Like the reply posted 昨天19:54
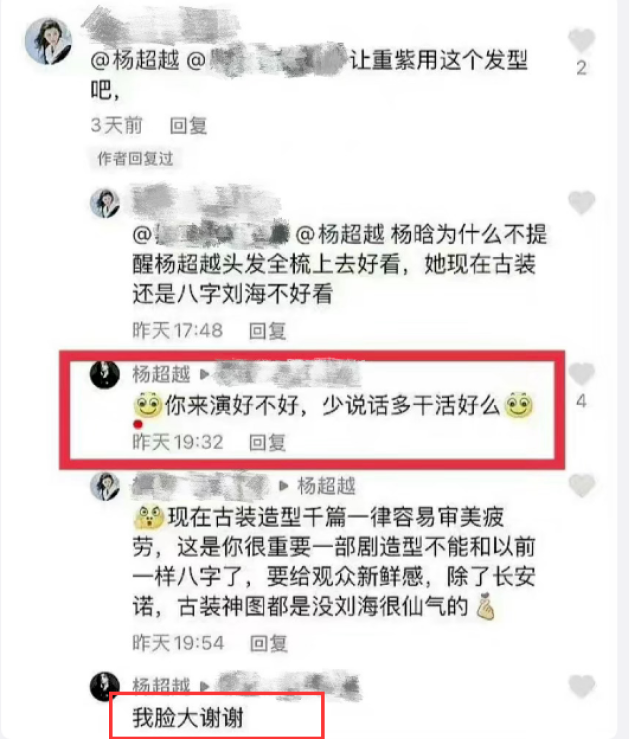This screenshot has width=641, height=739. [581, 486]
